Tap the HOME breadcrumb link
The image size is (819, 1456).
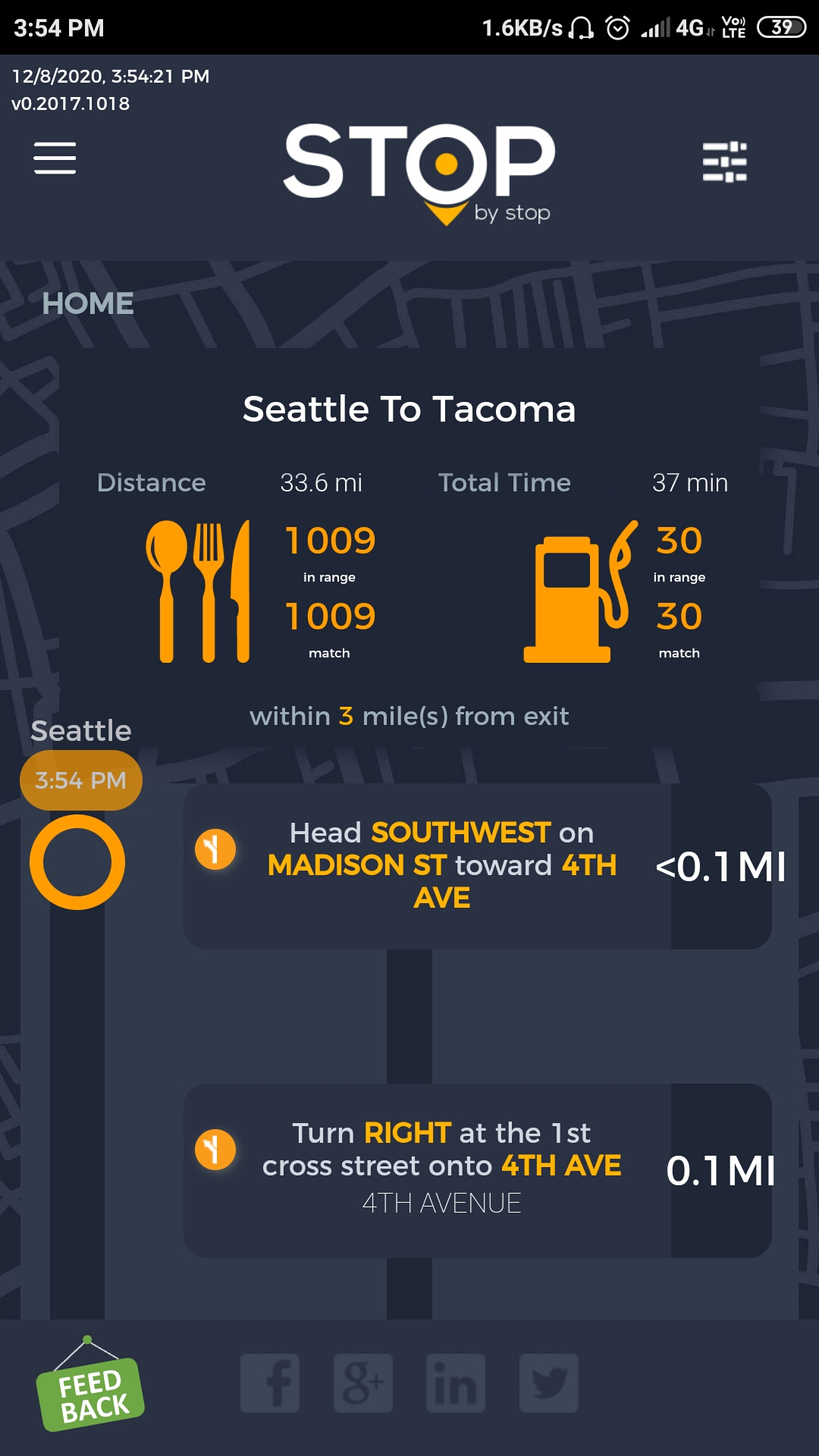point(88,303)
